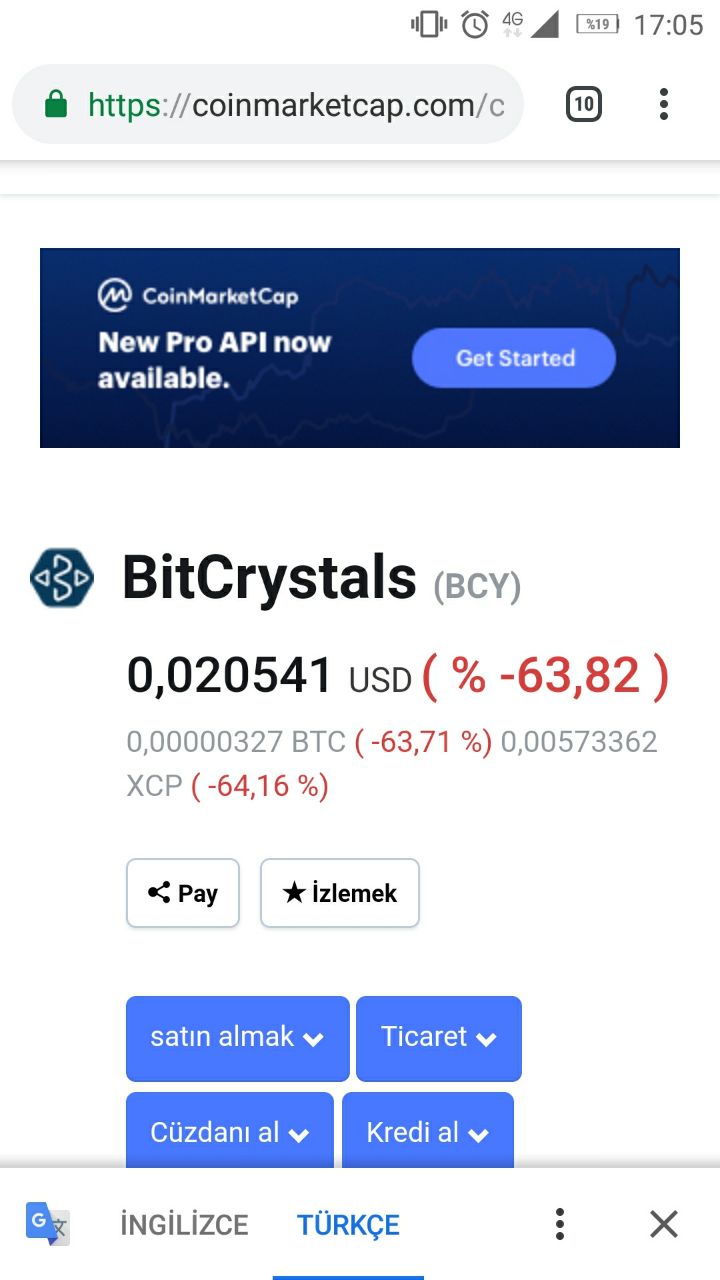
Task: Open translate bar options menu
Action: [x=560, y=1224]
